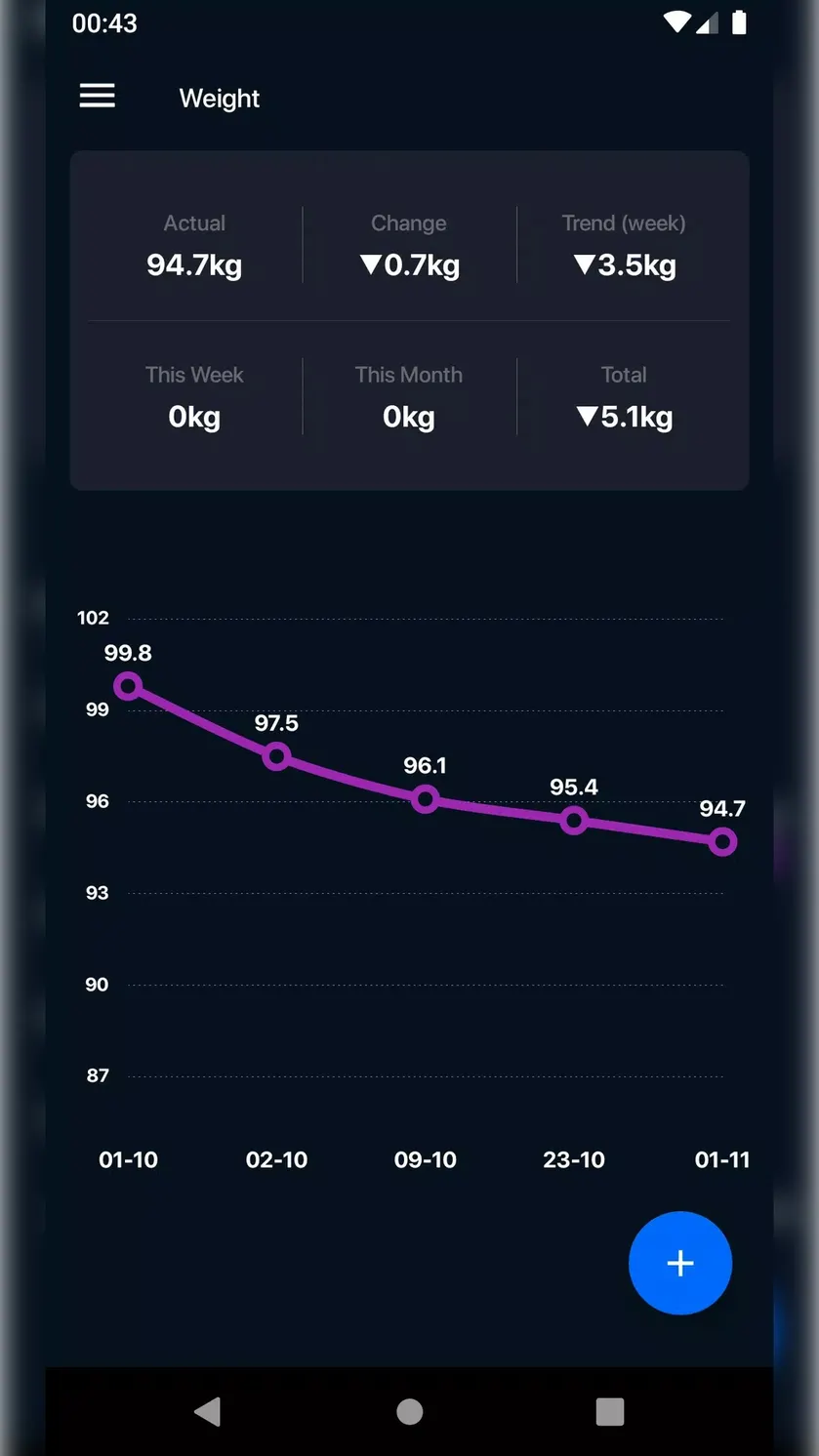Open the hamburger drawer menu
Image resolution: width=819 pixels, height=1456 pixels.
point(97,96)
